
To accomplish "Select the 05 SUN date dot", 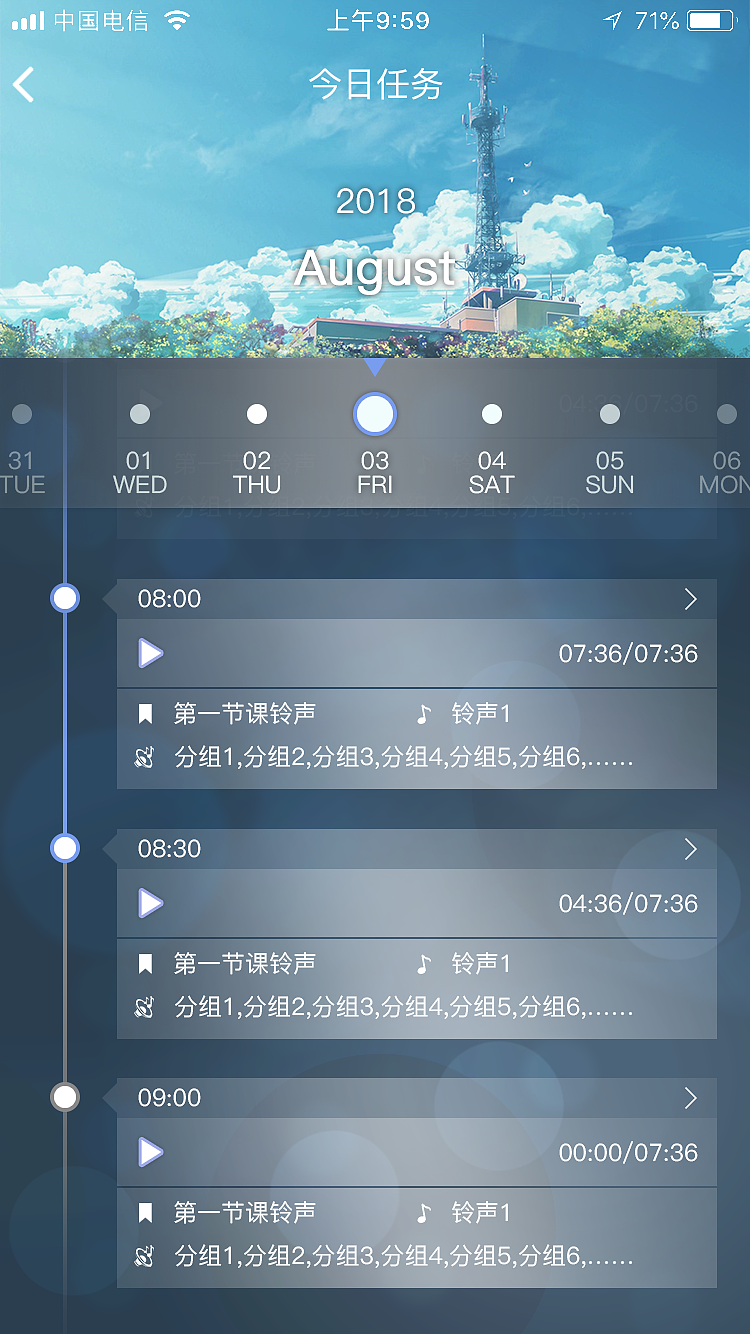I will [609, 413].
